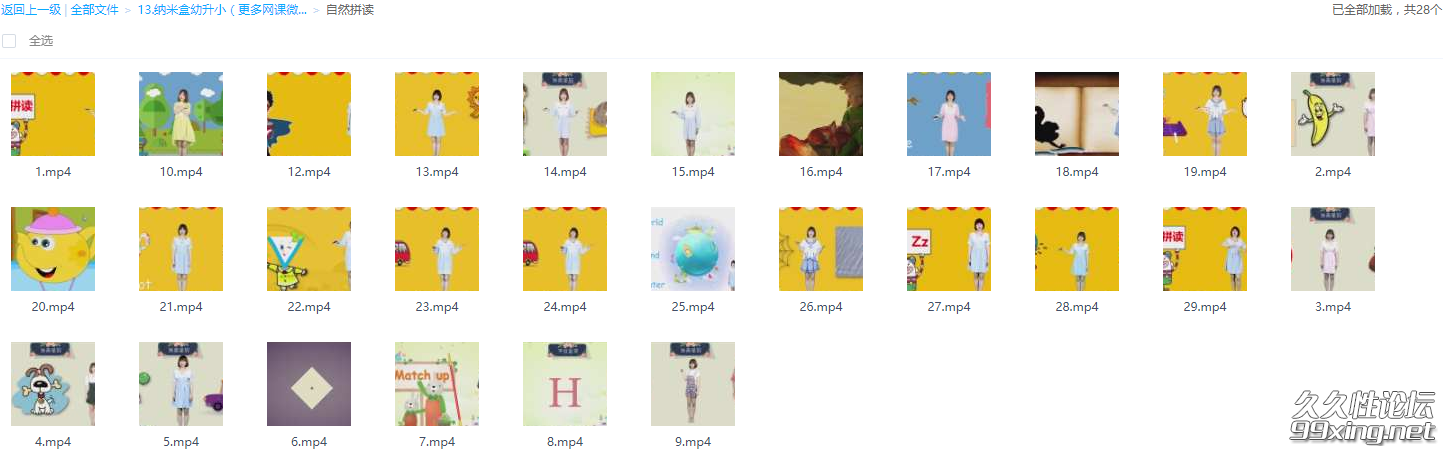1443x451 pixels.
Task: Open video 18.mp4
Action: pos(1077,114)
